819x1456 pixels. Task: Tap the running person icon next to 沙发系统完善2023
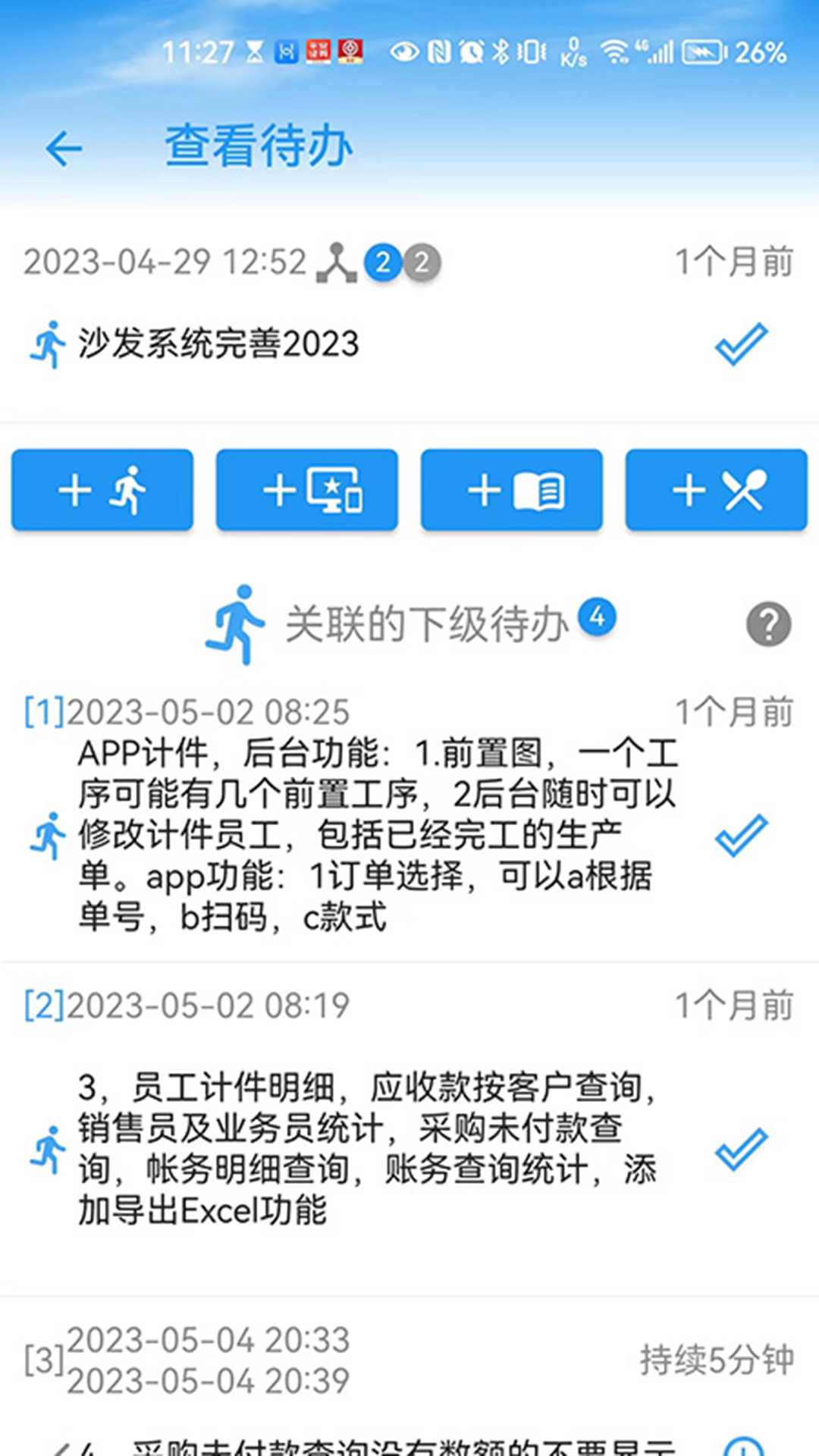tap(49, 345)
